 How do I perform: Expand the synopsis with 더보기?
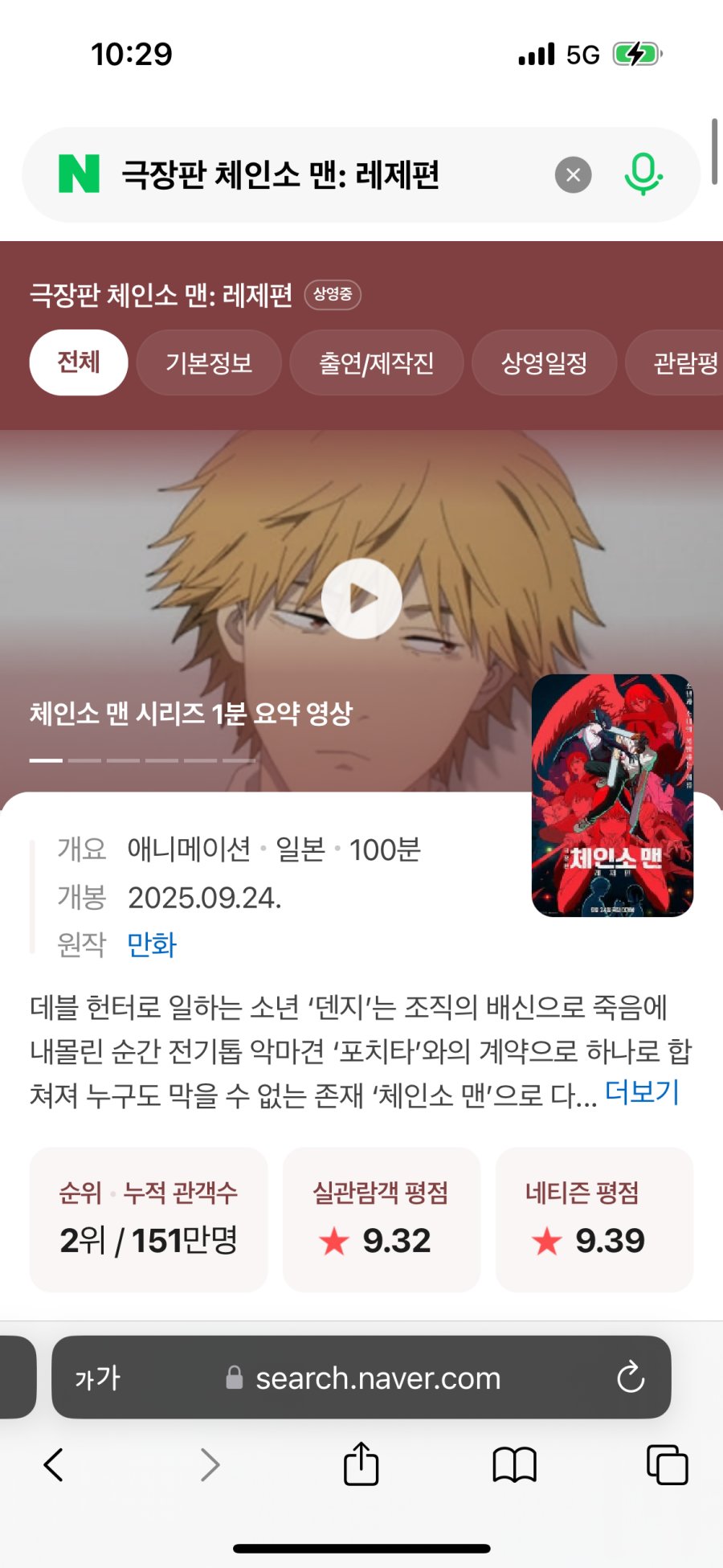coord(641,1092)
